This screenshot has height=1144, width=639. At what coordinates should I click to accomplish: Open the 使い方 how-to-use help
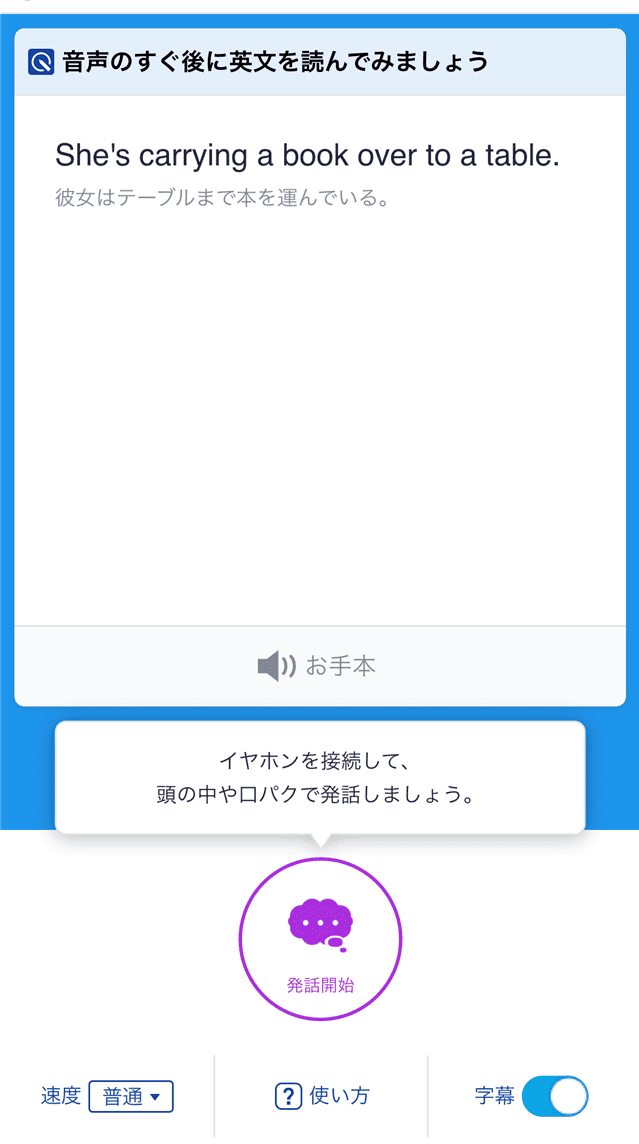pos(322,1096)
